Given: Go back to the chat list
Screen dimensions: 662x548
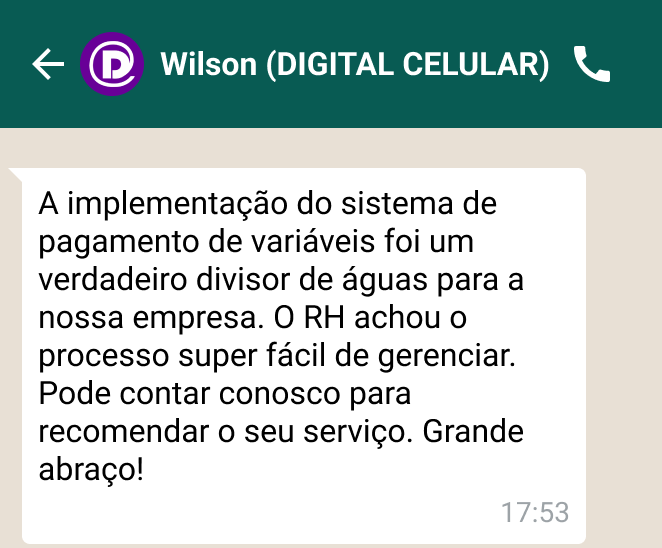Looking at the screenshot, I should click(x=47, y=65).
